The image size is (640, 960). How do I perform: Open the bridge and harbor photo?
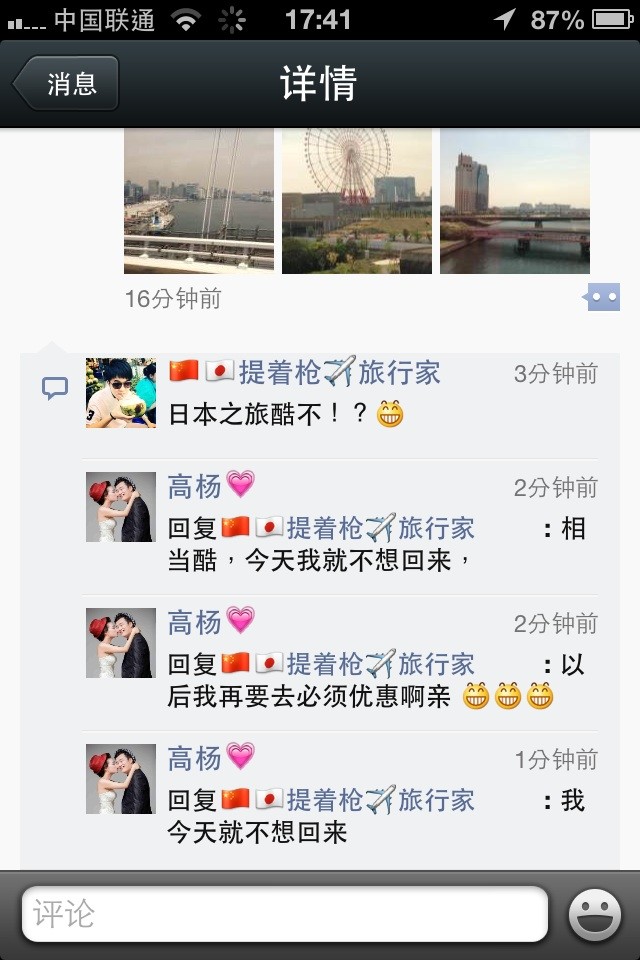coord(199,201)
